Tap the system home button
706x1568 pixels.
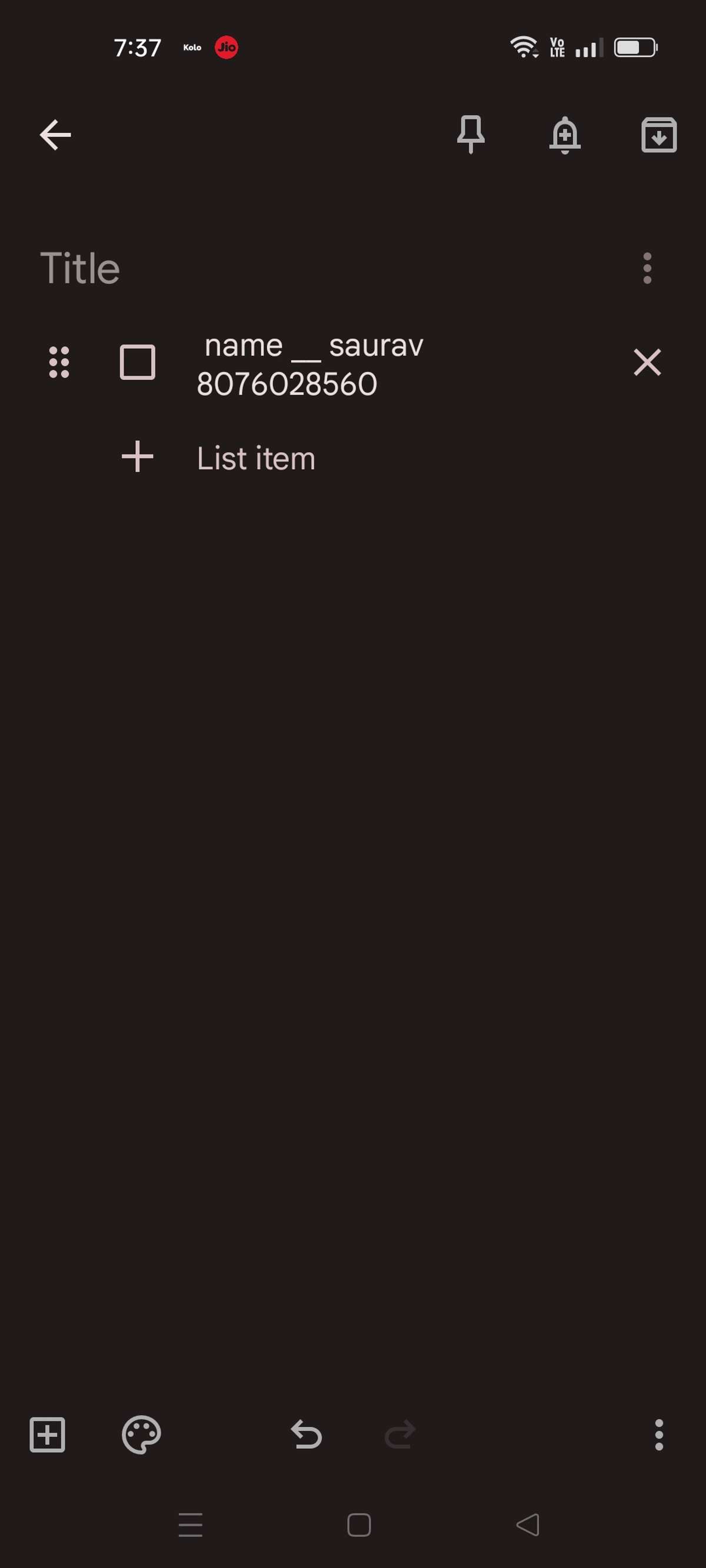point(359,1524)
